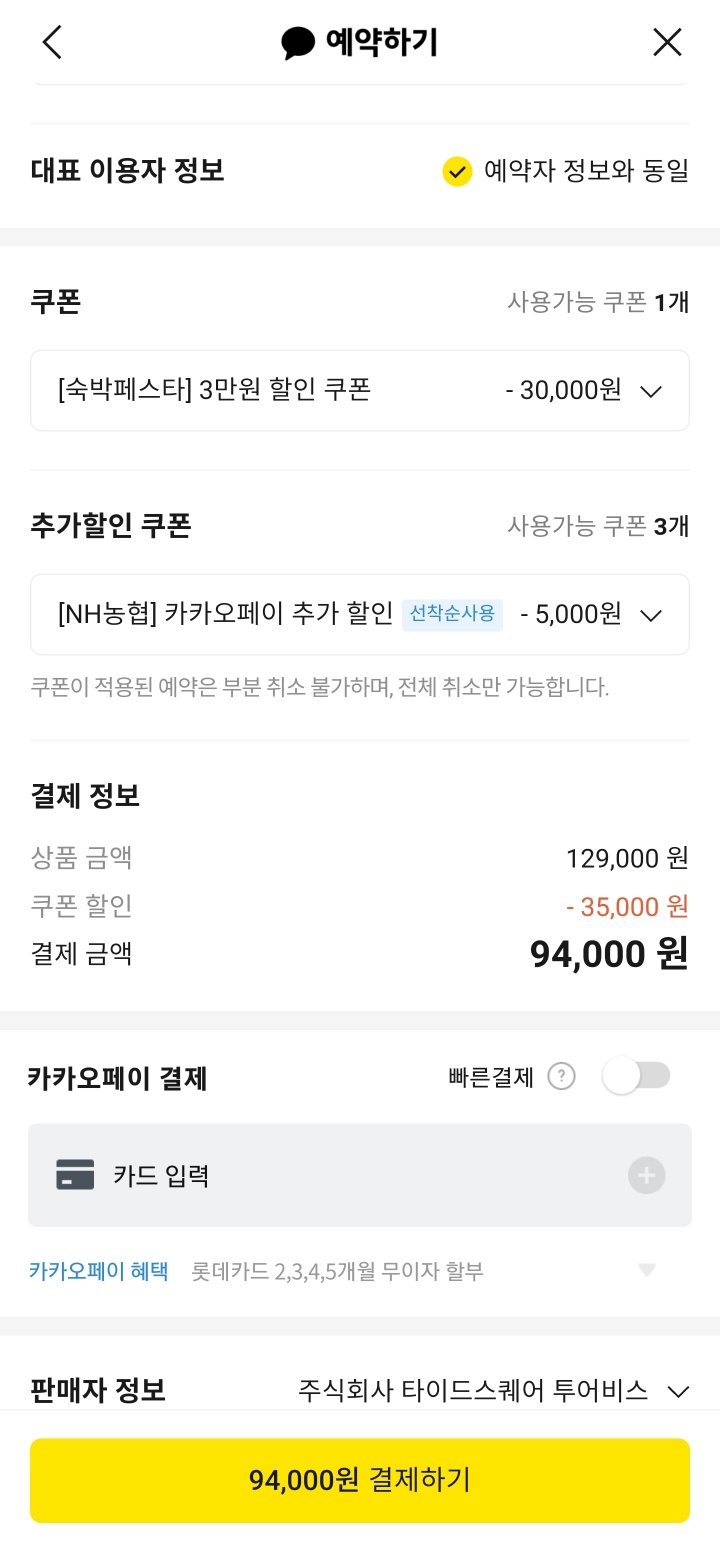Open the NH농협 카카오페이 추가 할인 coupon dropdown
Screen dimensions: 720x1552
click(650, 614)
